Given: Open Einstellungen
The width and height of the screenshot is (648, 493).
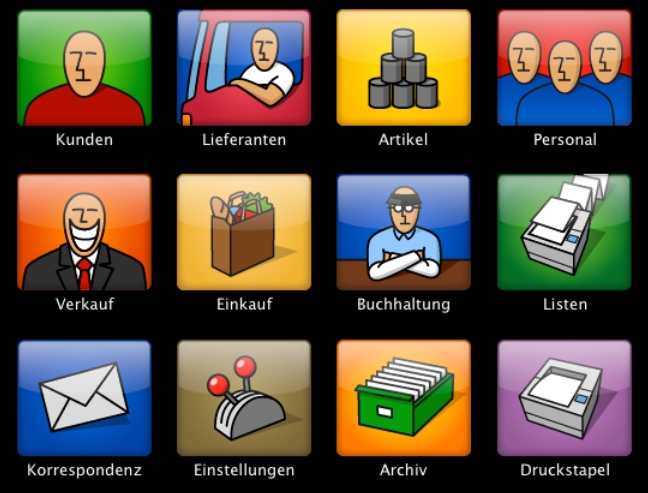Looking at the screenshot, I should pyautogui.click(x=244, y=398).
